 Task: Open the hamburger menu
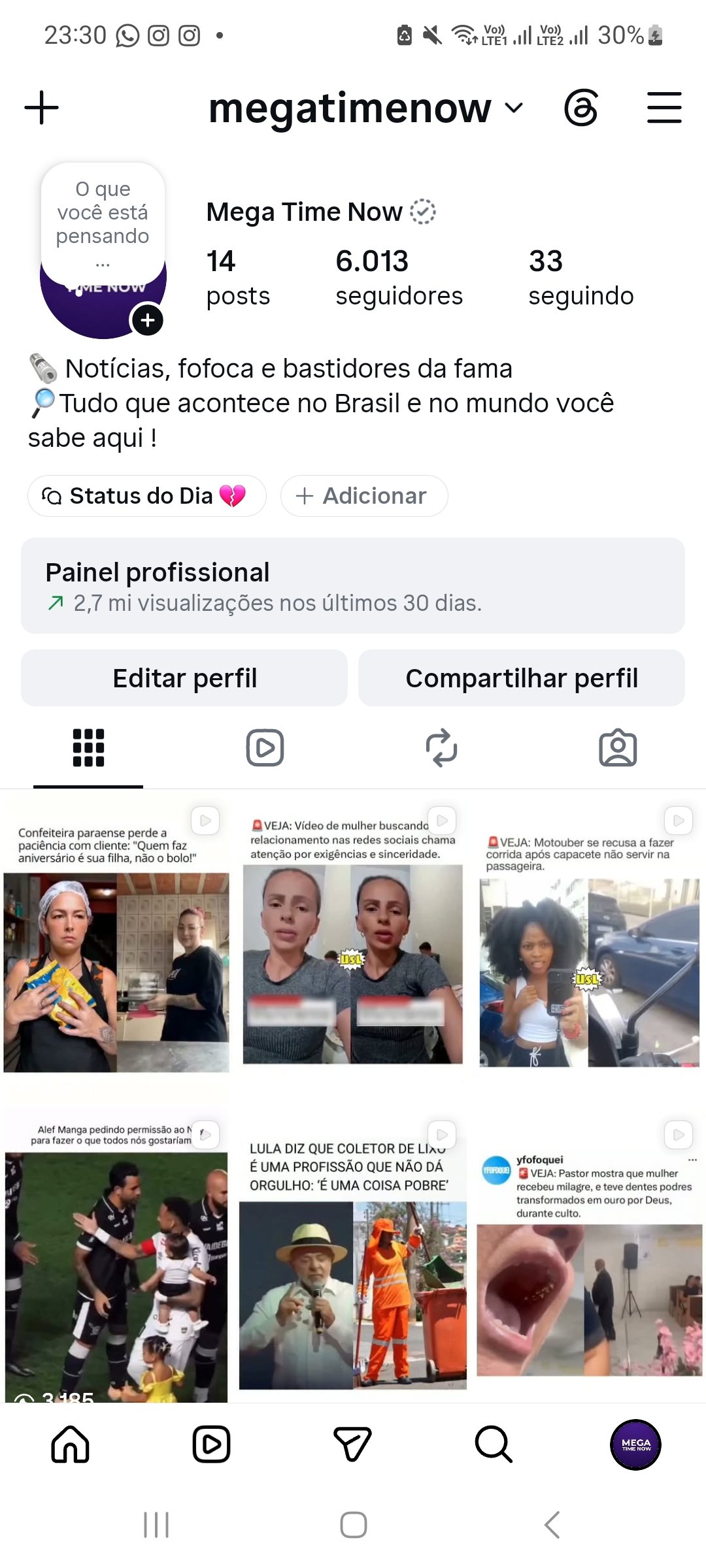[664, 108]
